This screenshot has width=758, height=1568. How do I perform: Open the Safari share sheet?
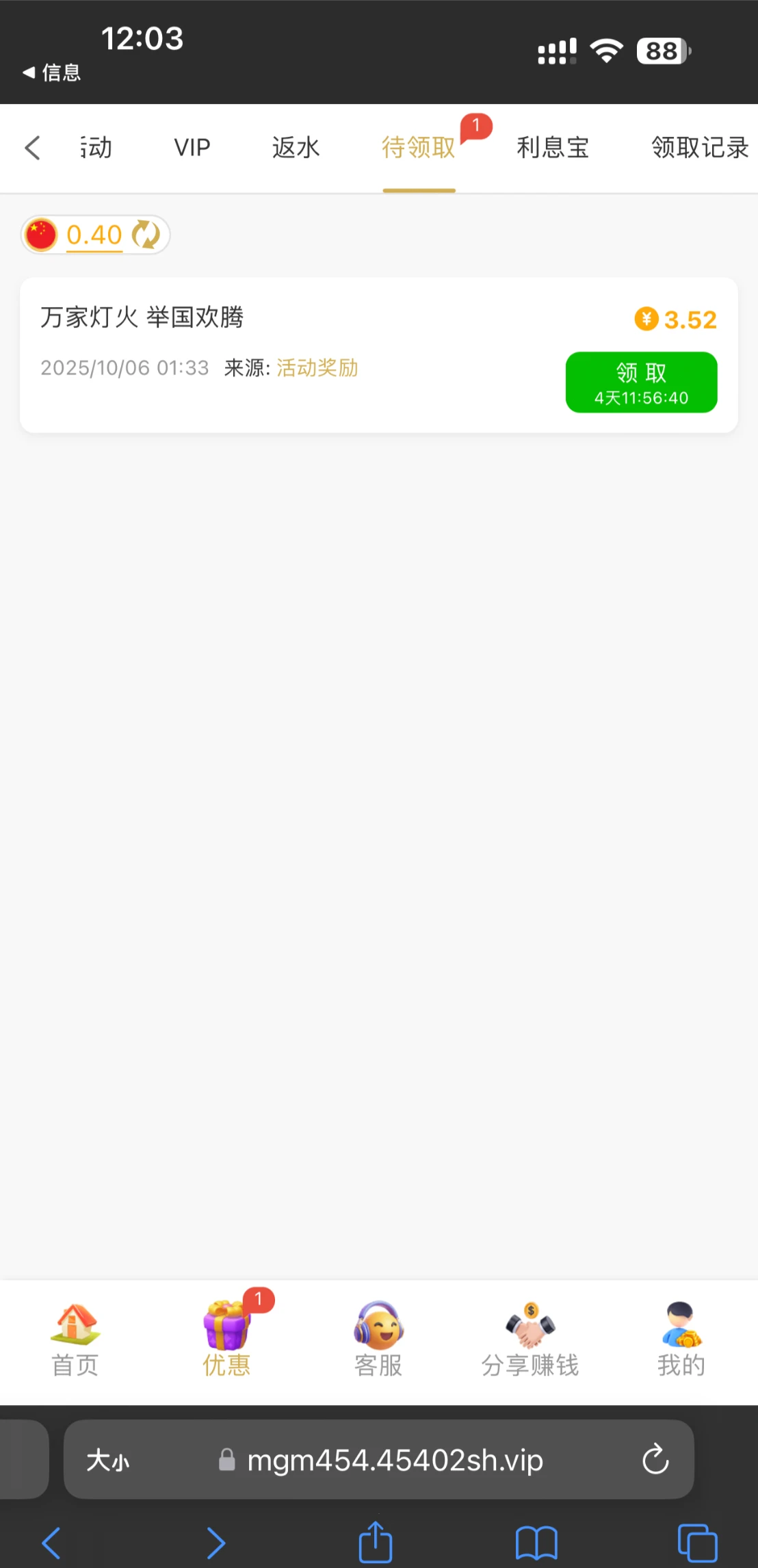[376, 1542]
